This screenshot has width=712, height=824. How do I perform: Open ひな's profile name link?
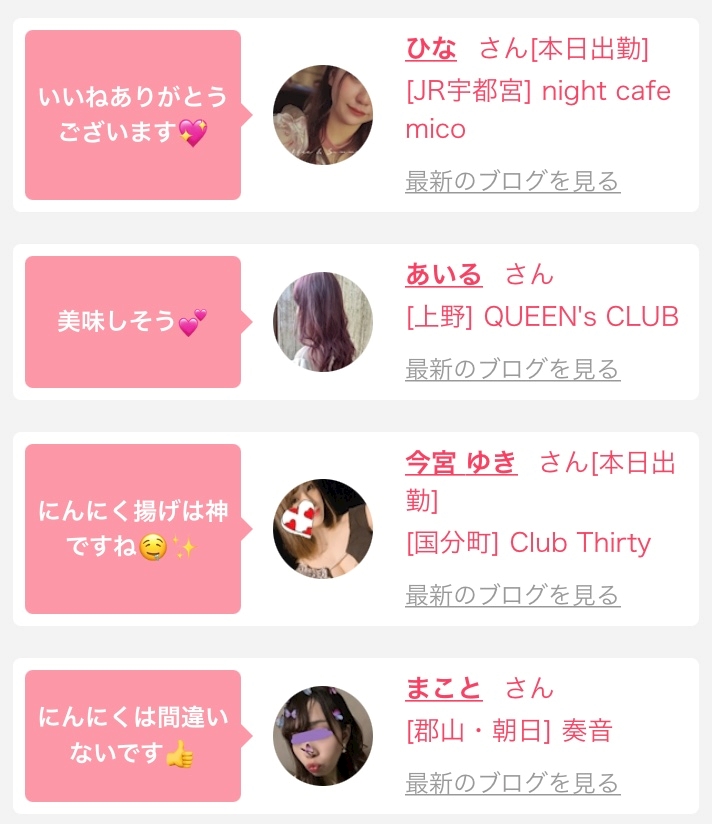click(x=431, y=48)
